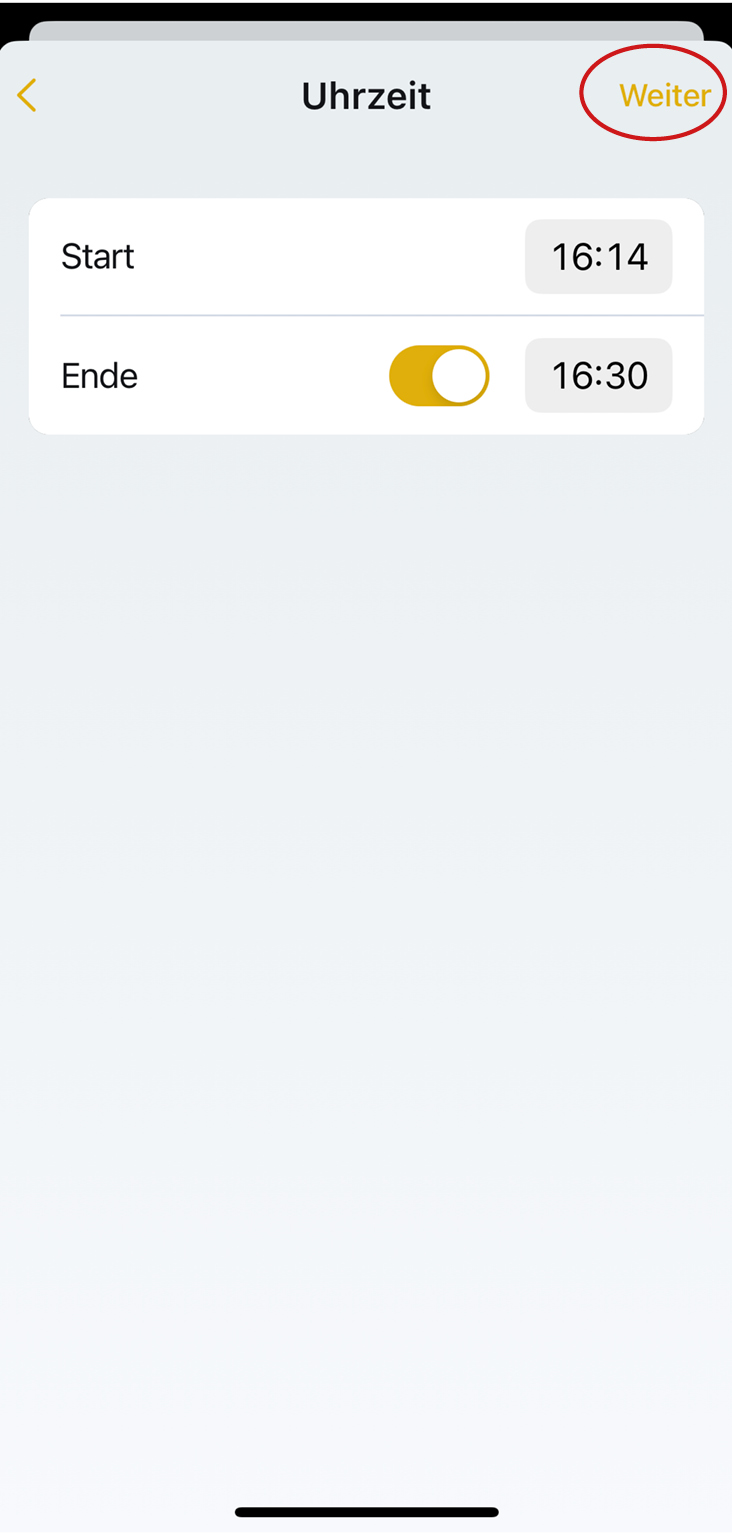Go back with the yellow arrow

27,96
